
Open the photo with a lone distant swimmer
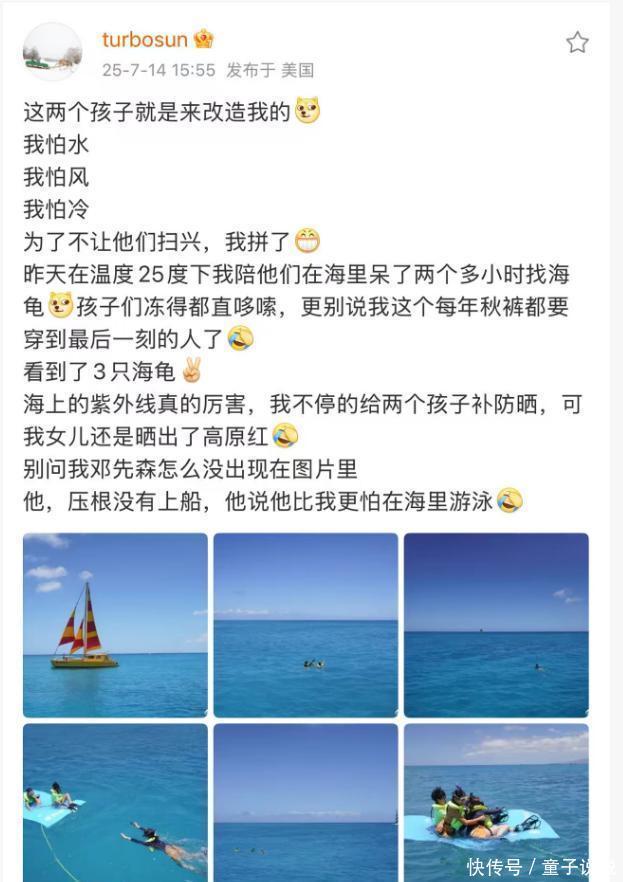(495, 624)
